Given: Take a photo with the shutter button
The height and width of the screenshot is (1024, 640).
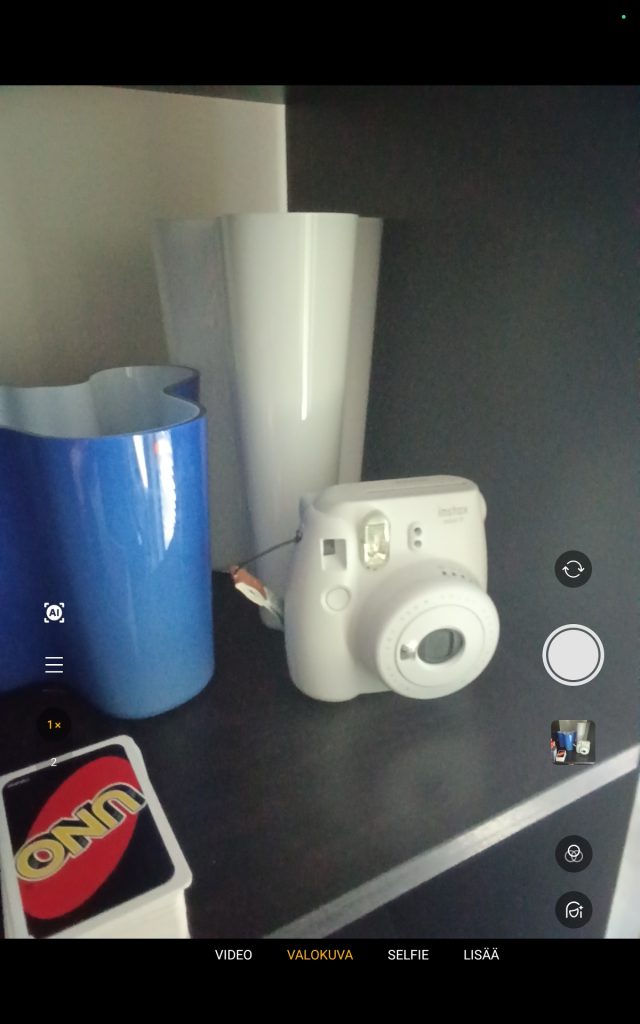Looking at the screenshot, I should 573,655.
